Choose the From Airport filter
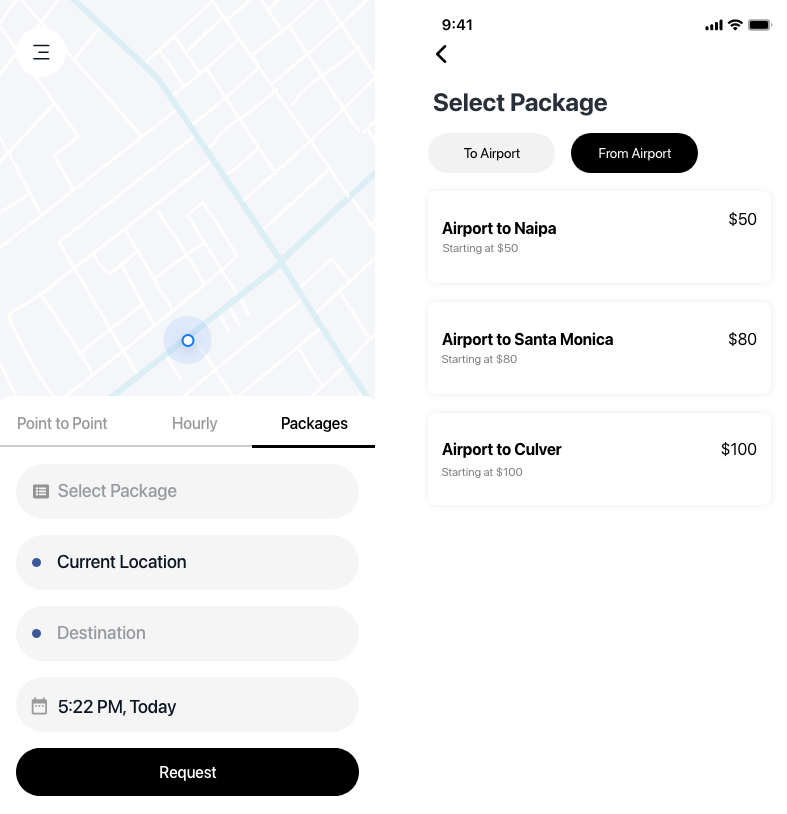The image size is (787, 814). tap(634, 153)
